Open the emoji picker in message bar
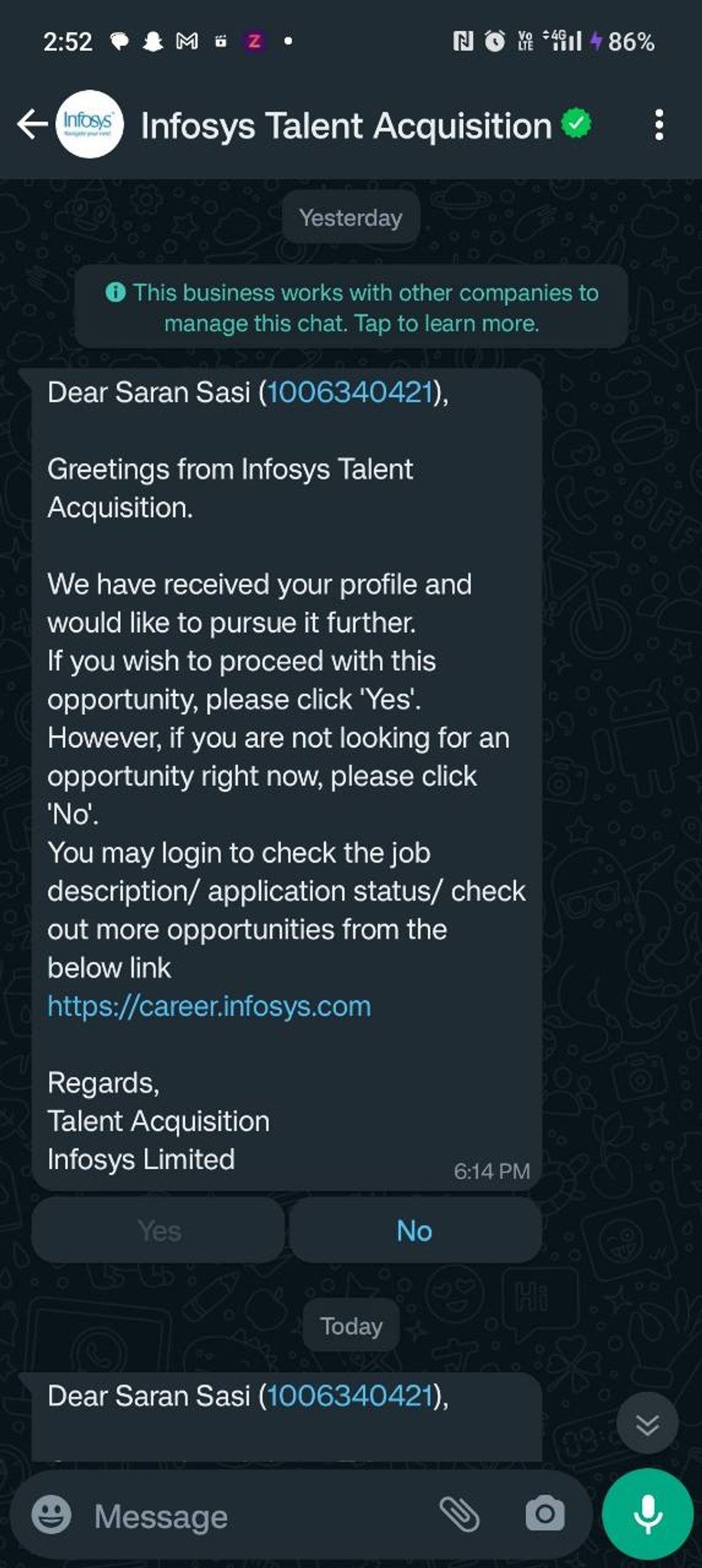This screenshot has height=1568, width=702. coord(51,1515)
